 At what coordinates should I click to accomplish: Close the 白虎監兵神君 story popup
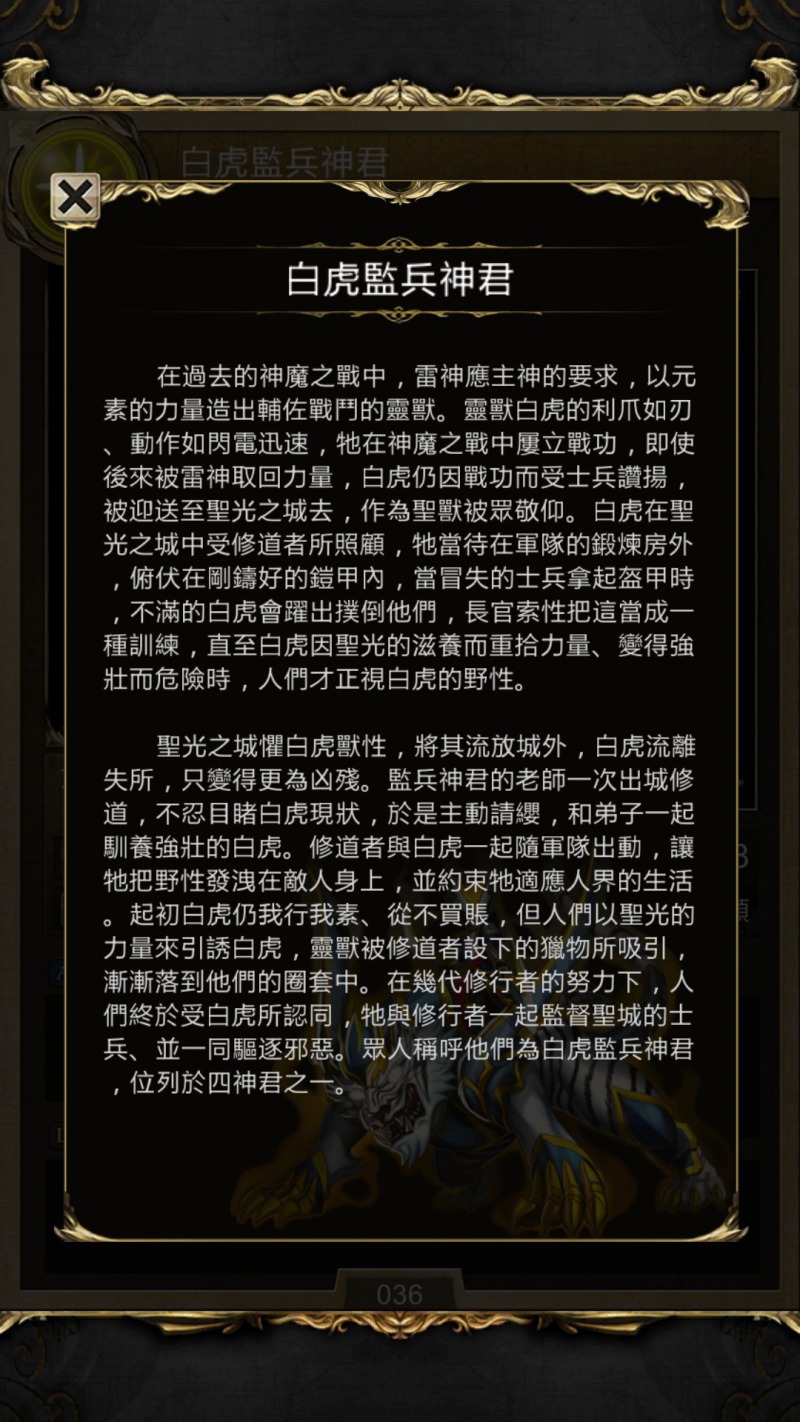[x=75, y=197]
